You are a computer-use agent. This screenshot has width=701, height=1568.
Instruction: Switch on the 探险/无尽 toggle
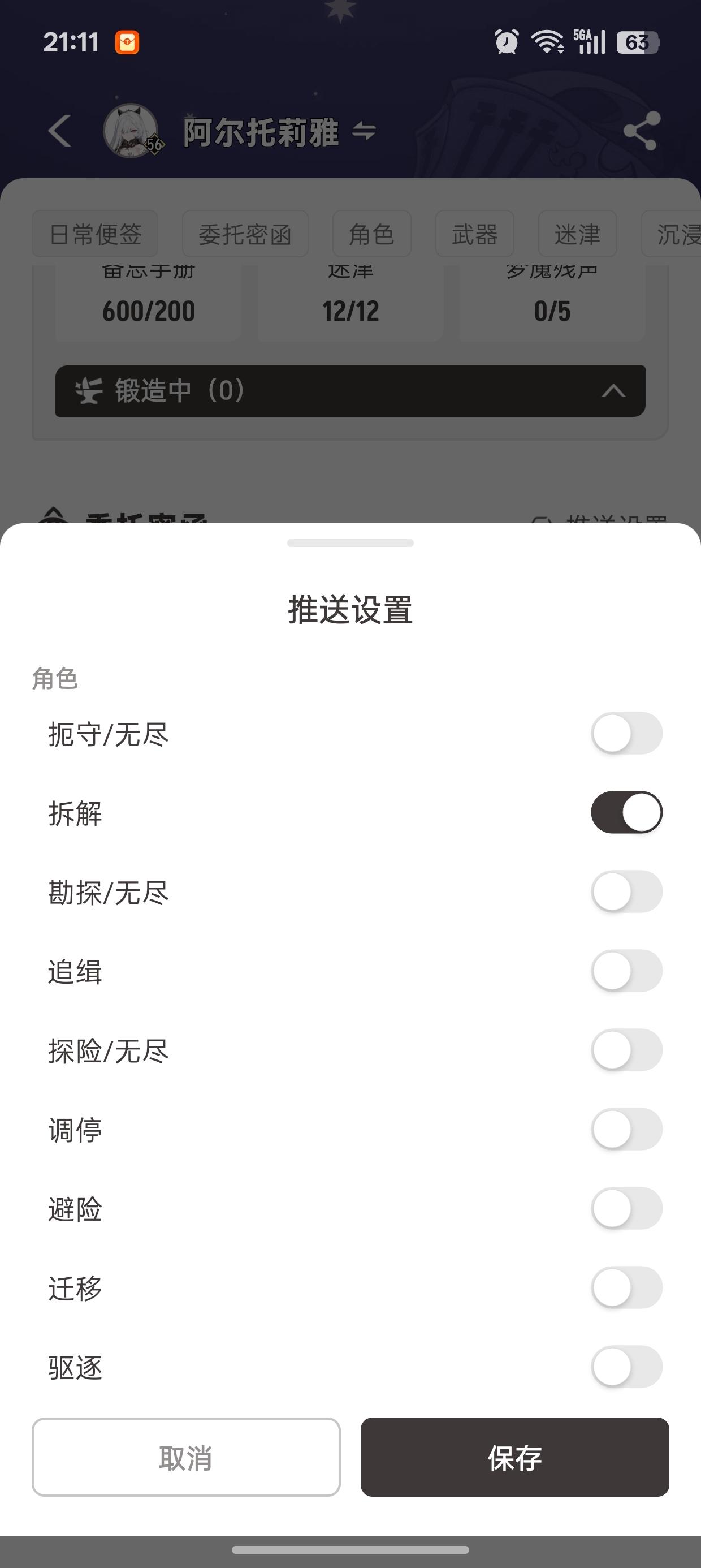626,1050
